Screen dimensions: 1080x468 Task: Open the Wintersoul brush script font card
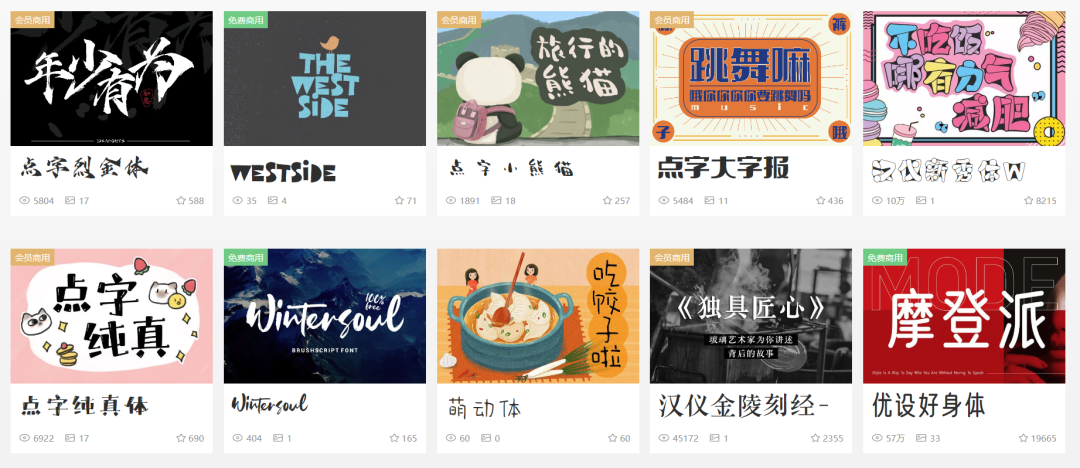pyautogui.click(x=325, y=316)
